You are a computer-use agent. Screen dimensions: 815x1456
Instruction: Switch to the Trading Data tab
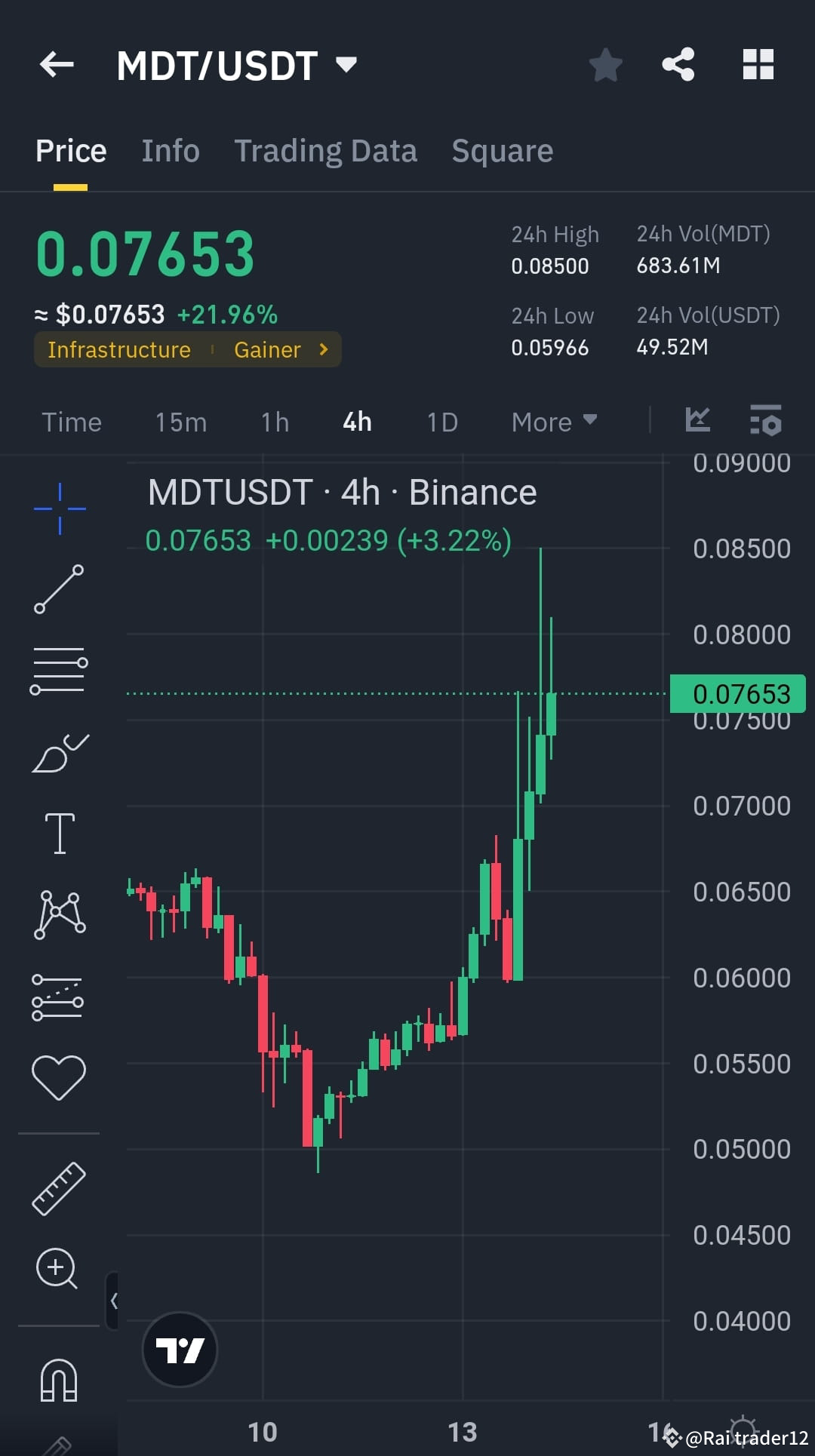pos(326,150)
